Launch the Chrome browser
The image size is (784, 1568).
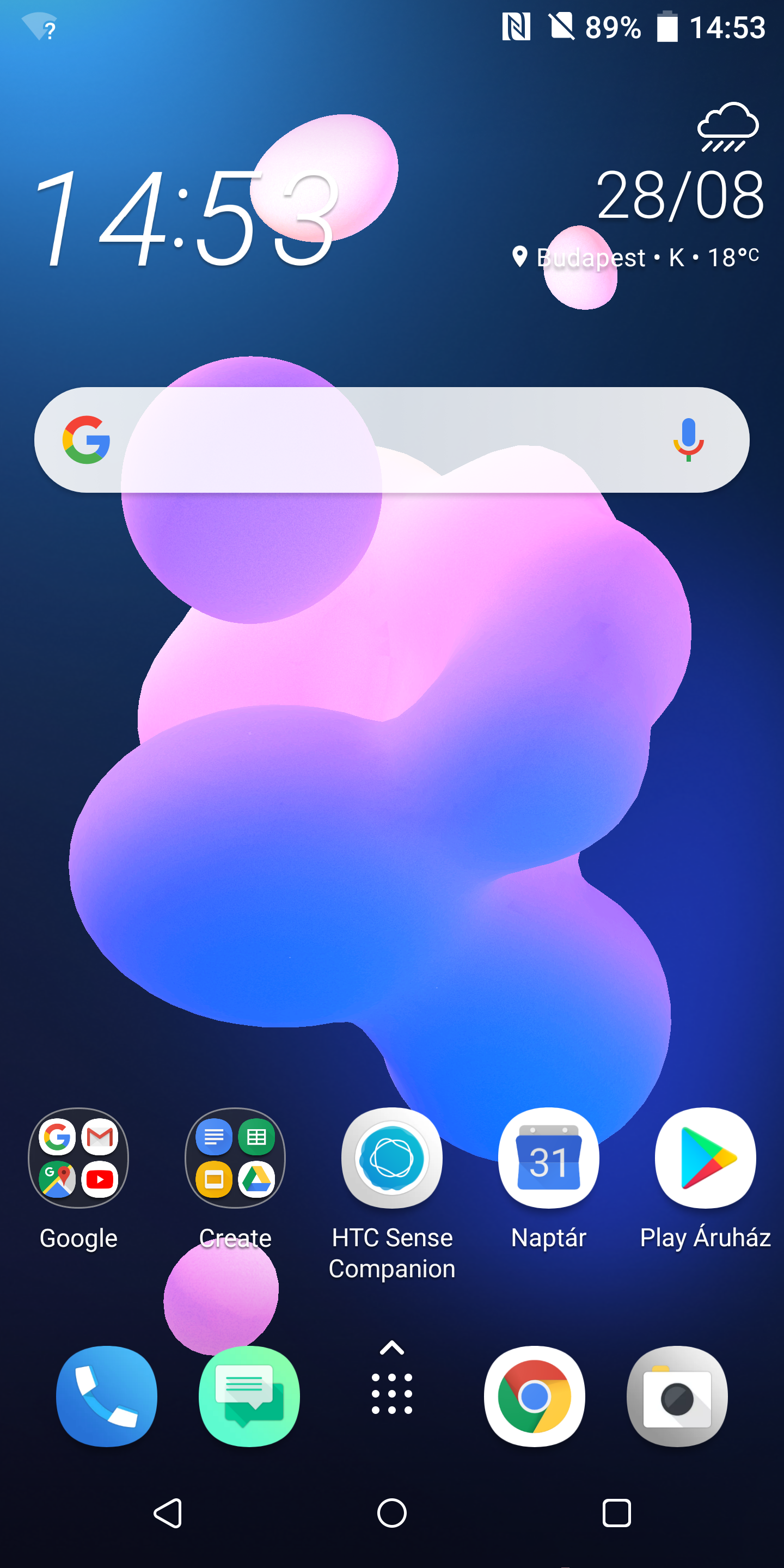pyautogui.click(x=535, y=1396)
